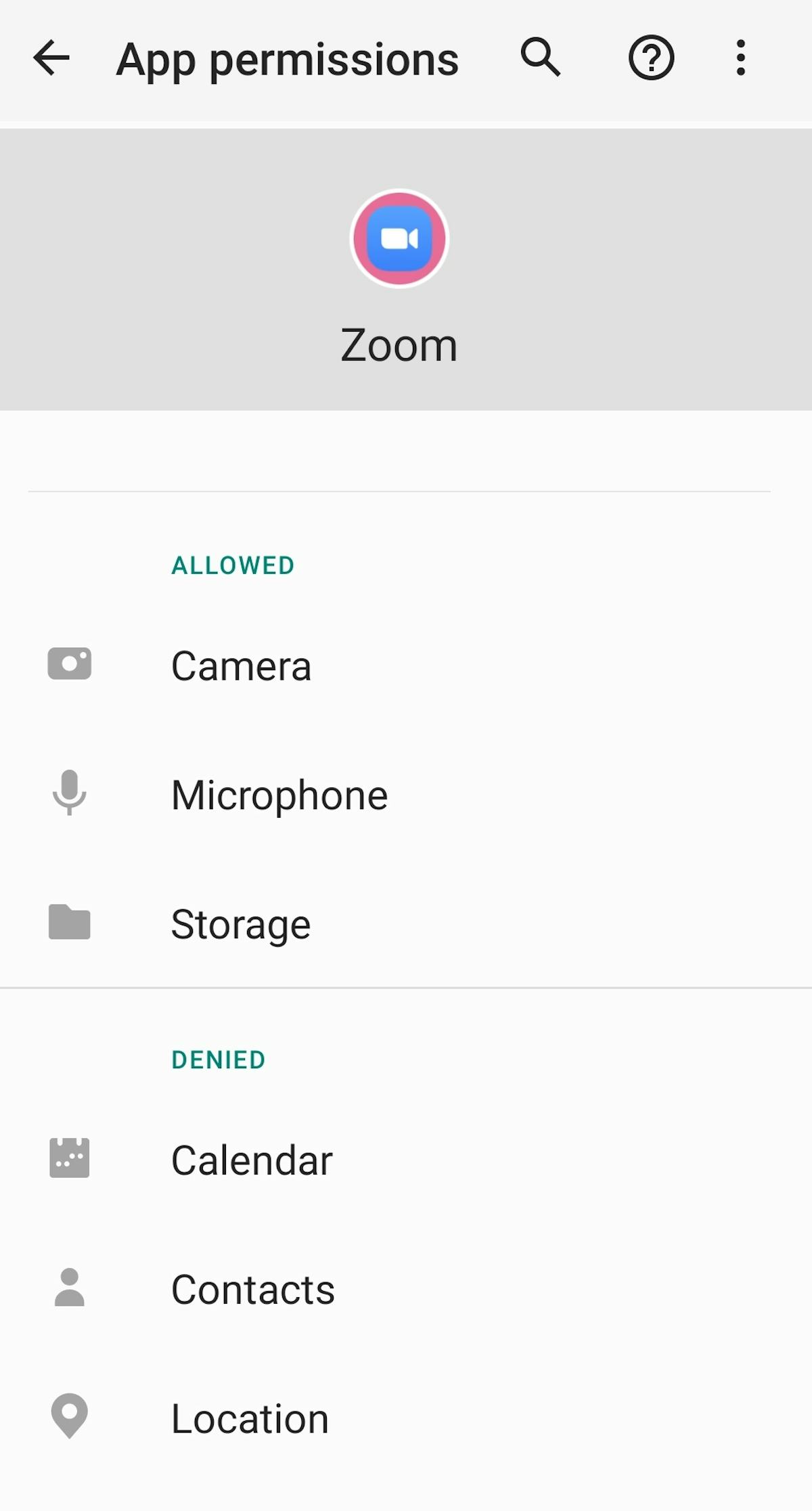Tap the back arrow

coord(51,58)
